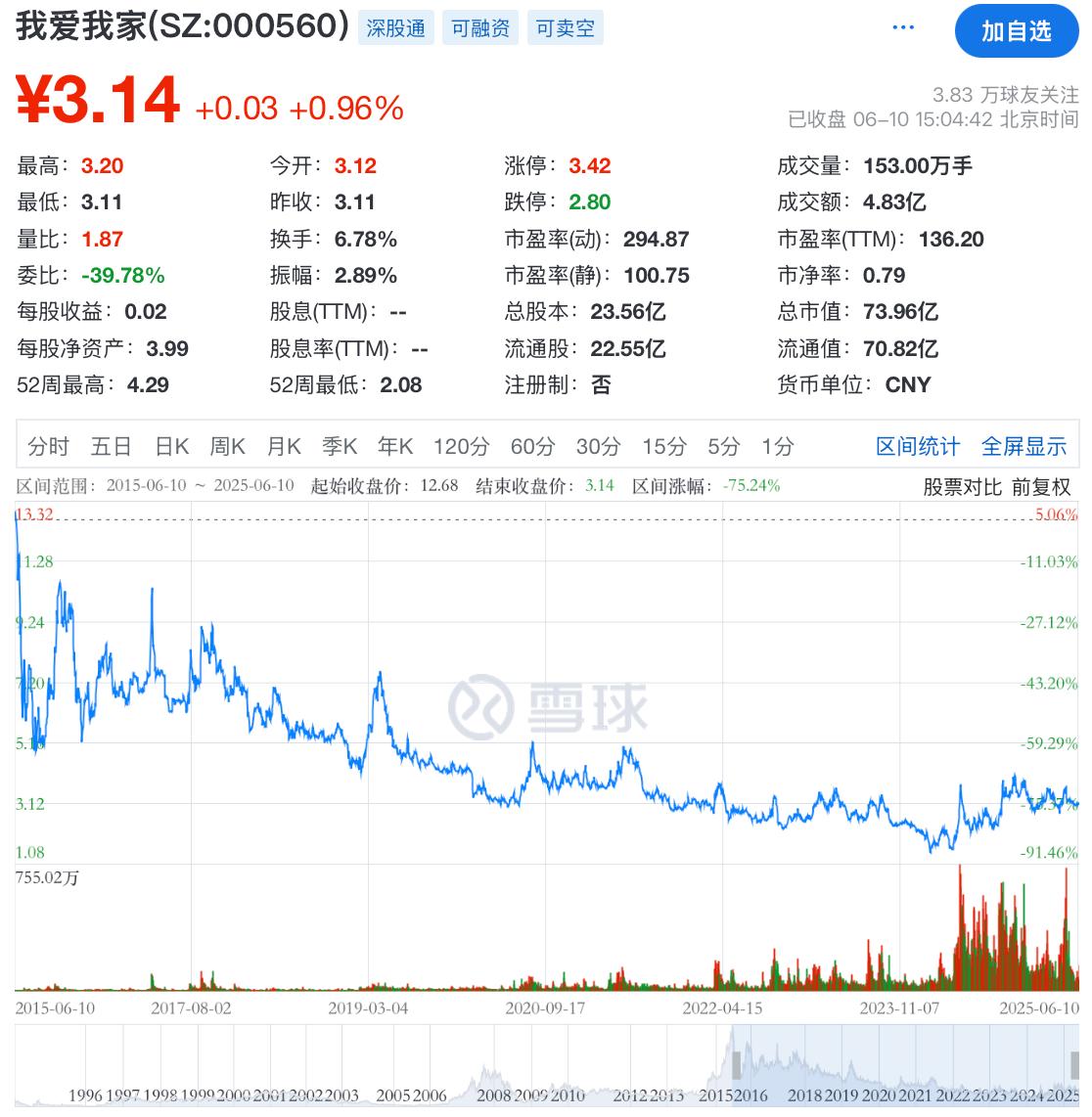Switch to the 五日 chart tab
Viewport: 1092px width, 1117px height.
pos(111,447)
